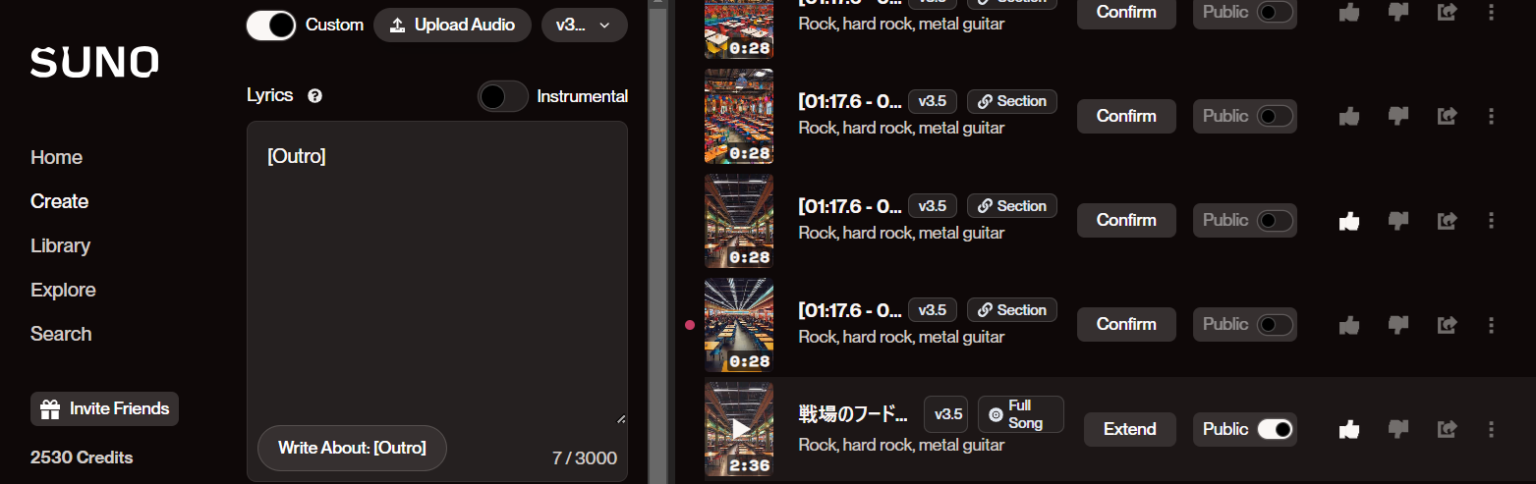Open Search from the sidebar
Screen dimensions: 1536x484
61,334
